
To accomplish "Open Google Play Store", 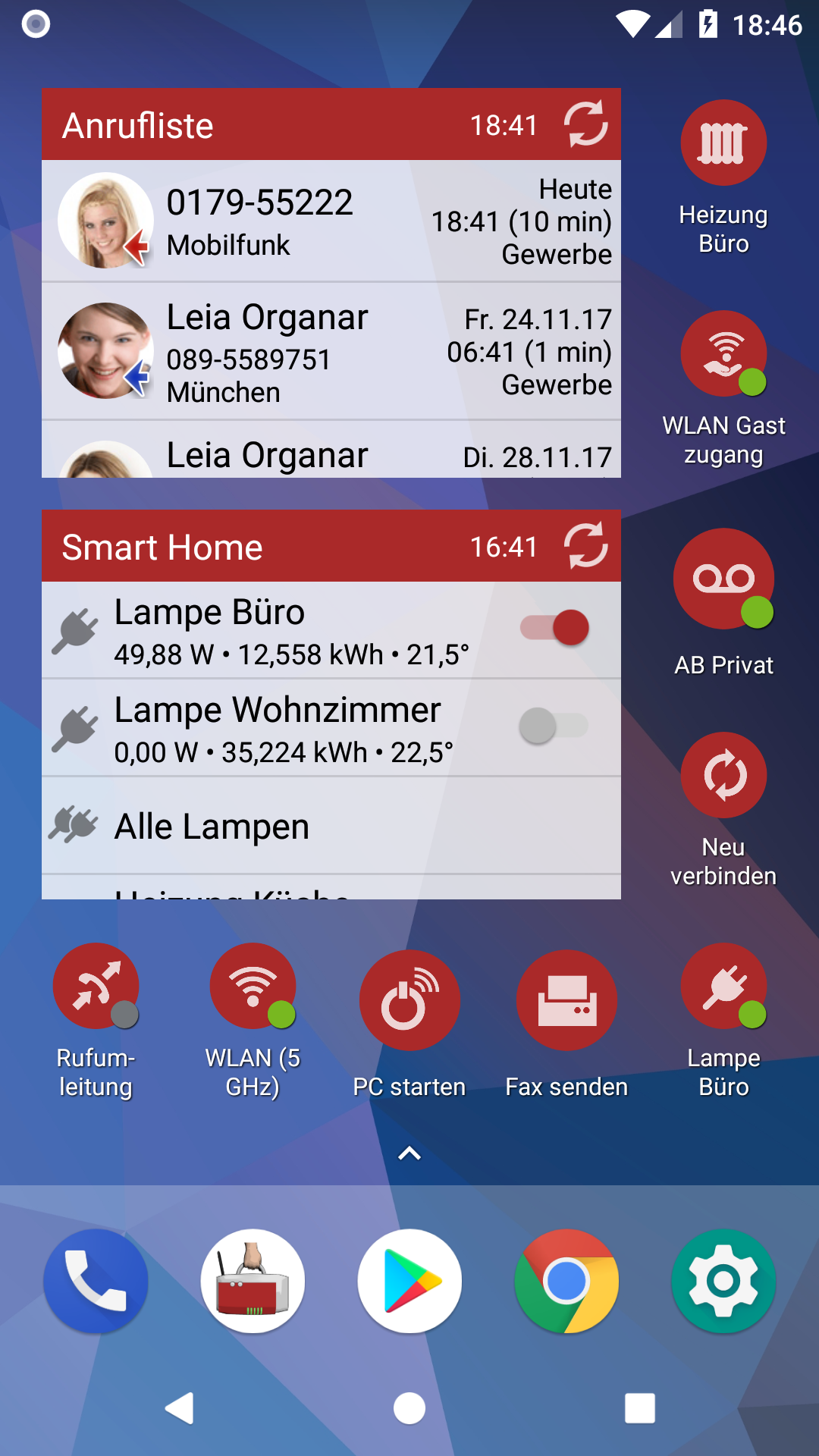I will (409, 1281).
